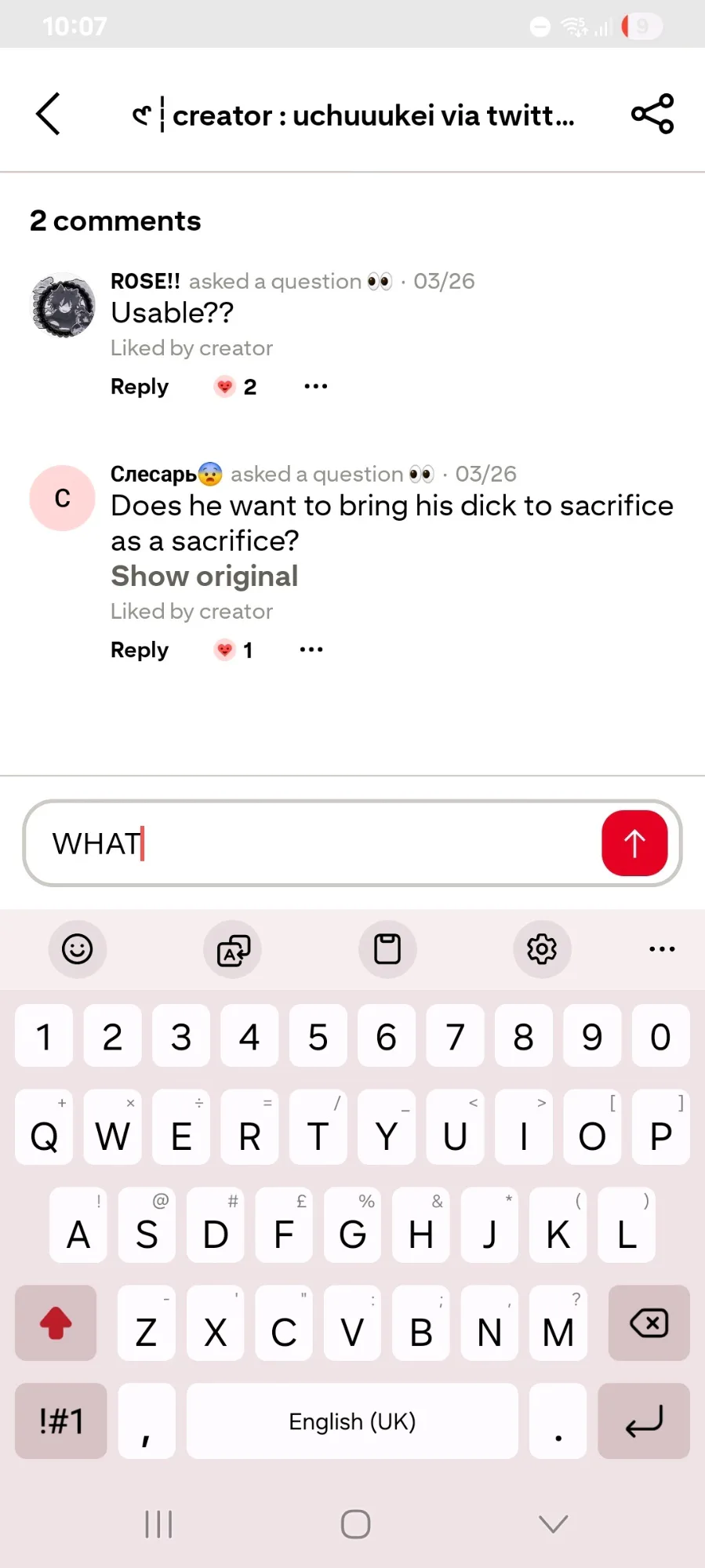The height and width of the screenshot is (1568, 705).
Task: Switch to symbols with the !#1 key
Action: (61, 1421)
